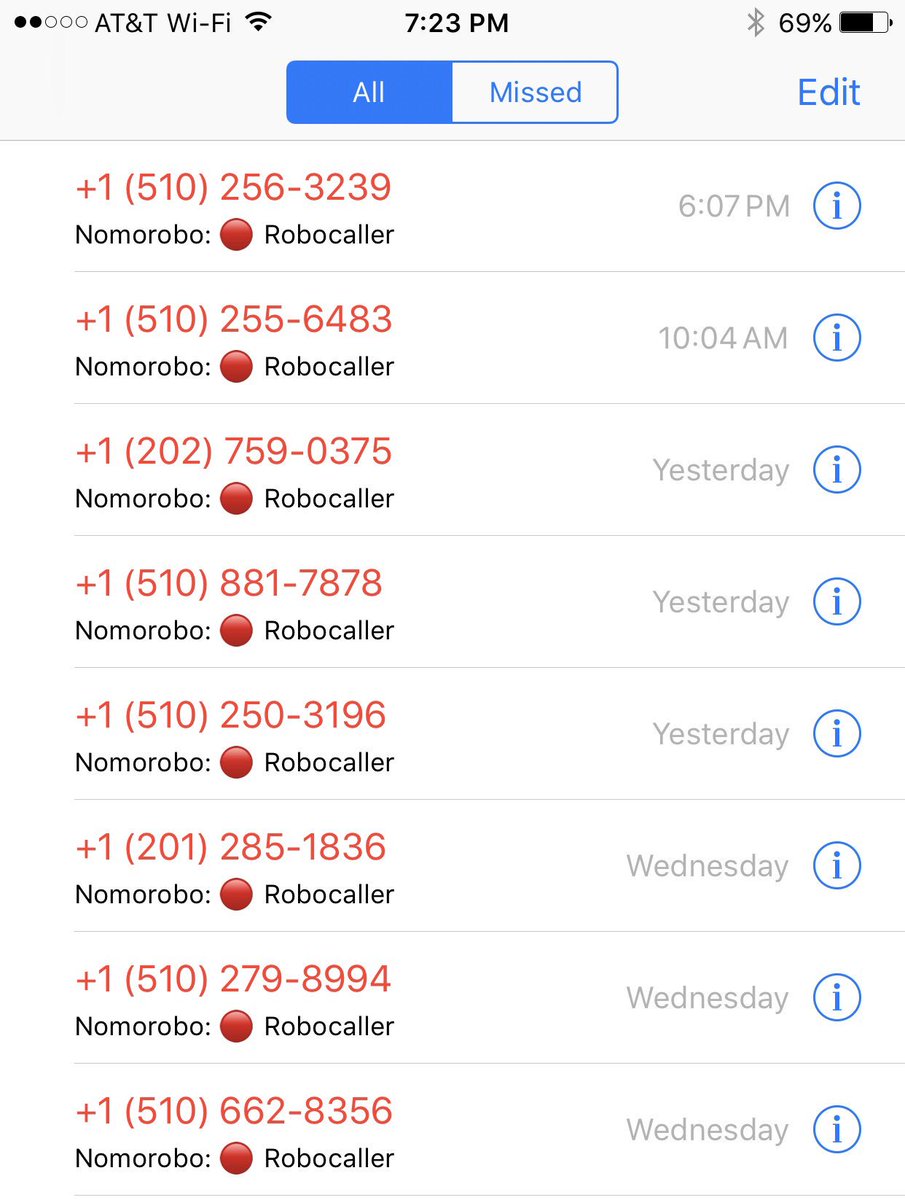Screen dimensions: 905x1200
Task: Dial +1 (510) 662-8356 from the list
Action: pyautogui.click(x=233, y=1112)
